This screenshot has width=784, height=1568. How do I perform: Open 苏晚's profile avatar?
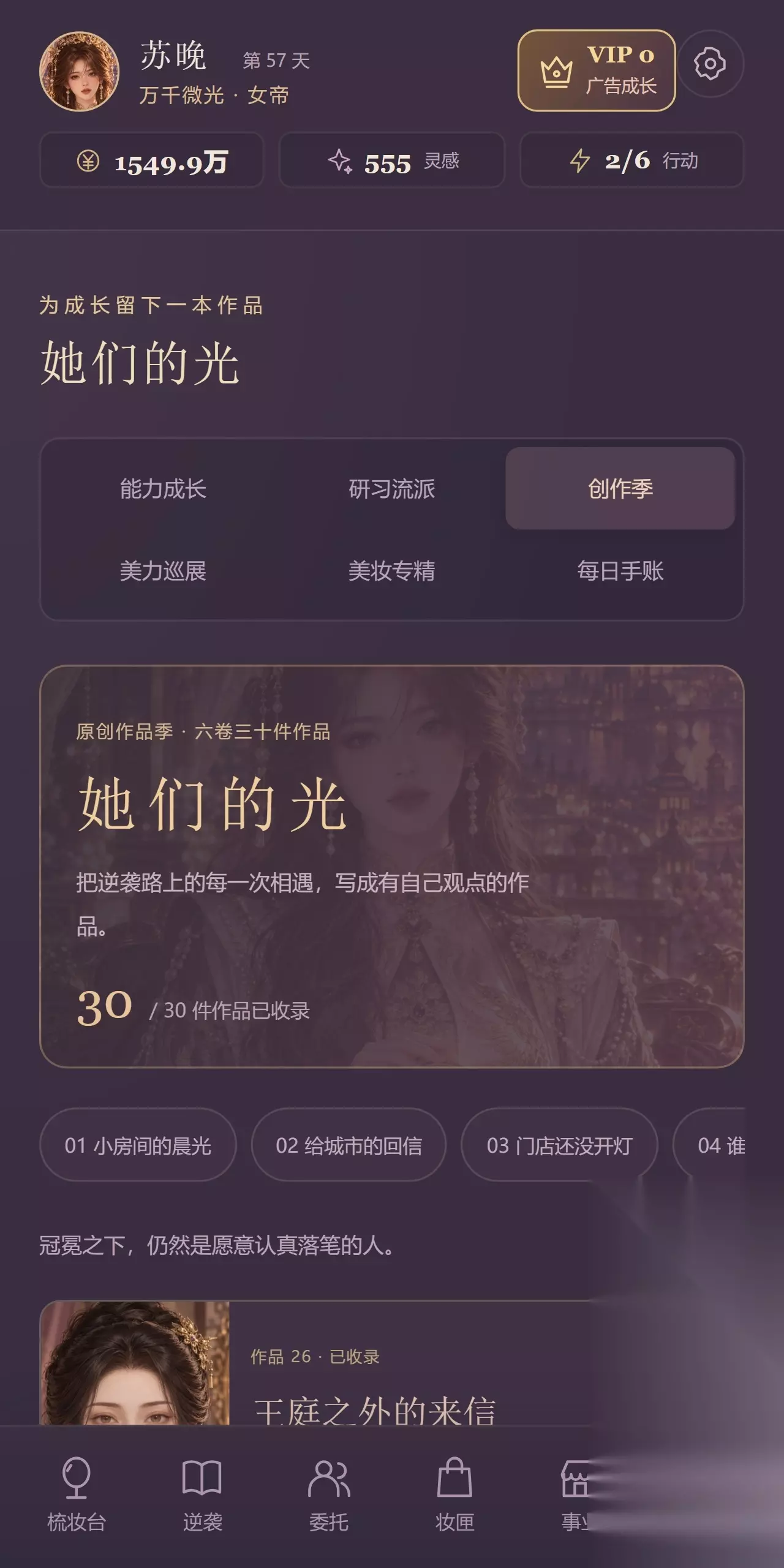coord(79,71)
